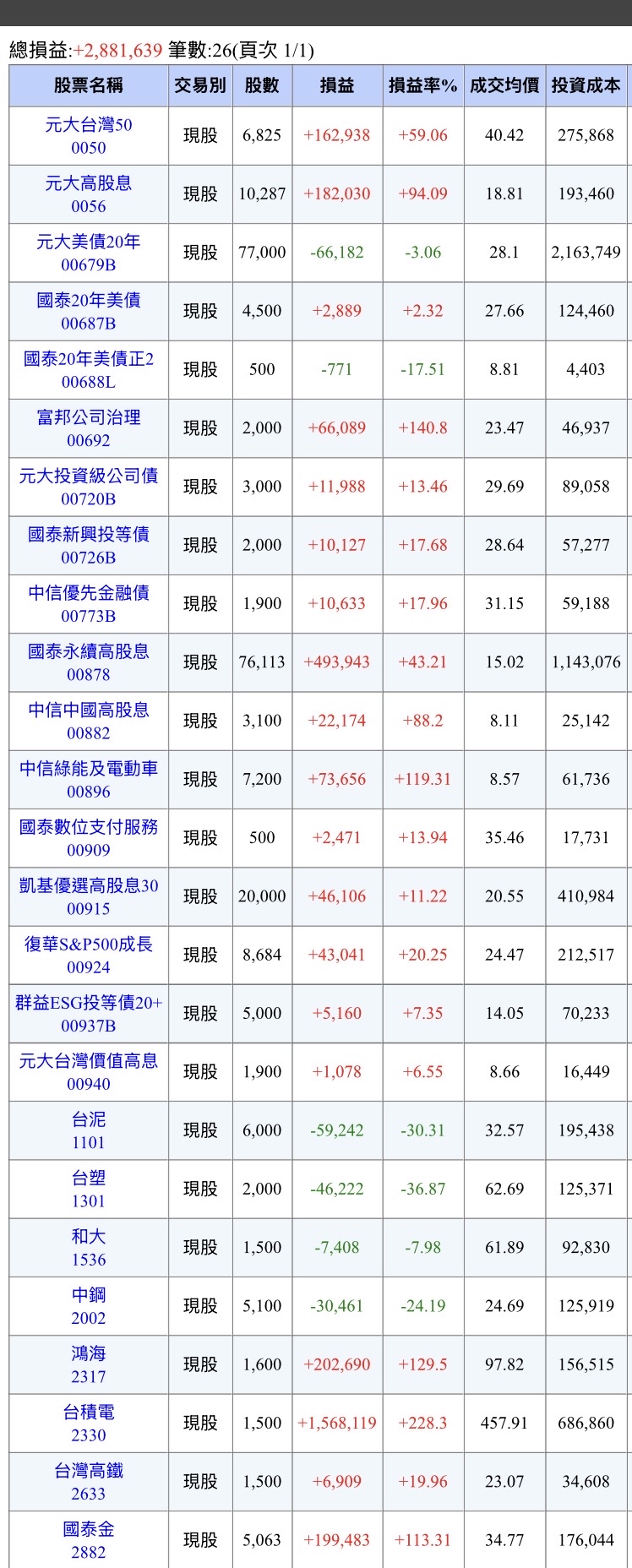Screen dimensions: 632x1568
Task: Open 台積電 2330 stock link
Action: [x=88, y=1423]
